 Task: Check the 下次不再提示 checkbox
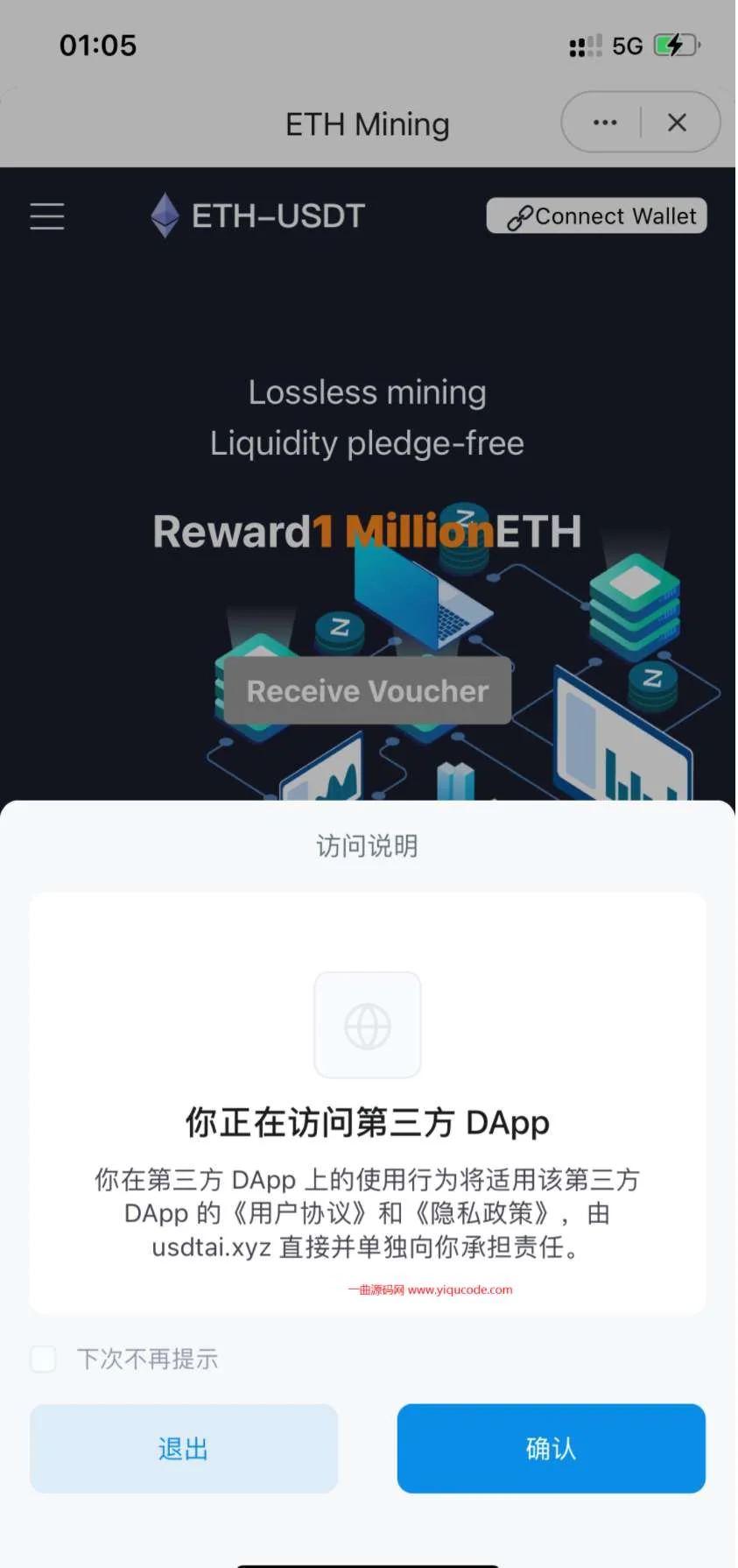point(43,1359)
